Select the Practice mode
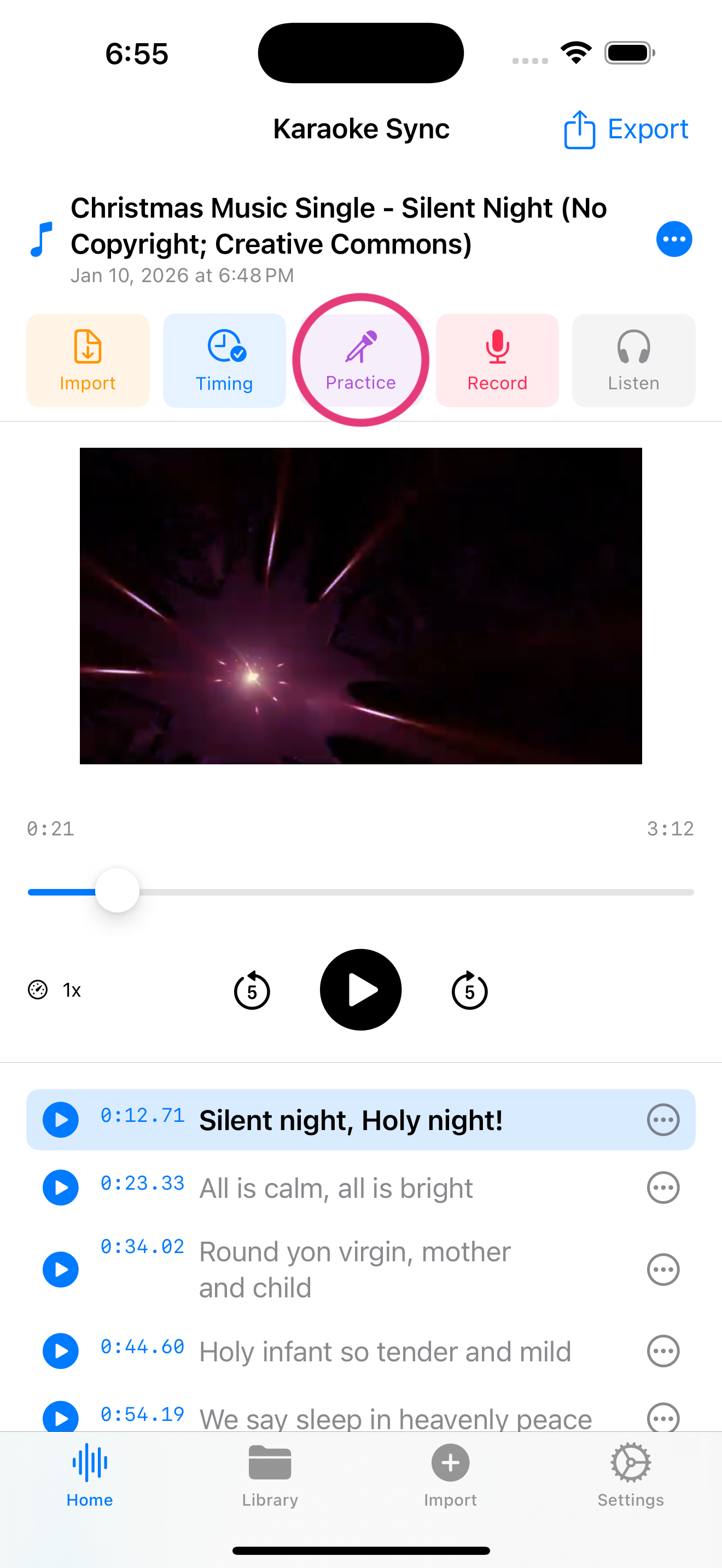 360,360
